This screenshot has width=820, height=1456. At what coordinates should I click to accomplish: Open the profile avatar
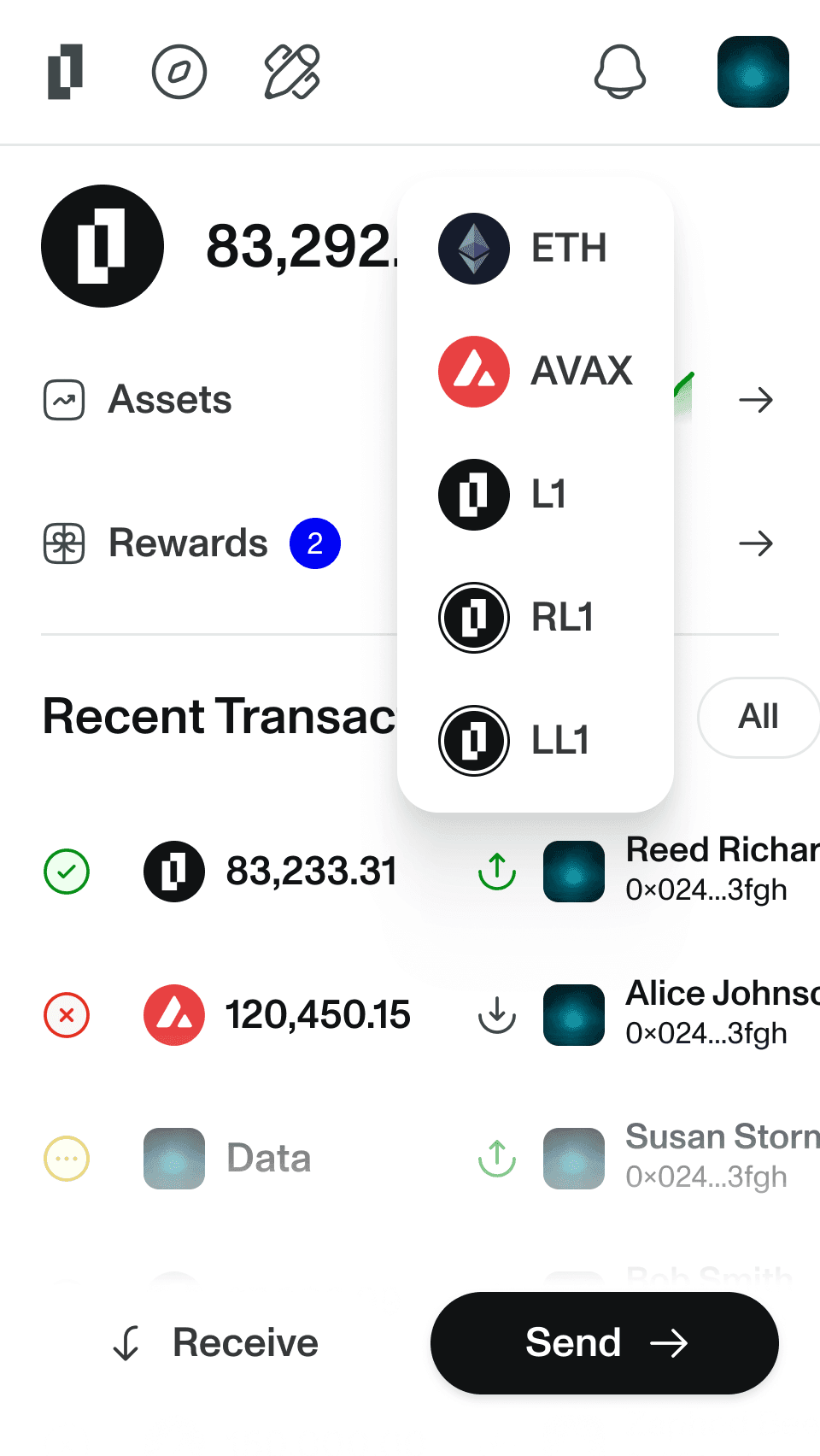click(x=753, y=72)
